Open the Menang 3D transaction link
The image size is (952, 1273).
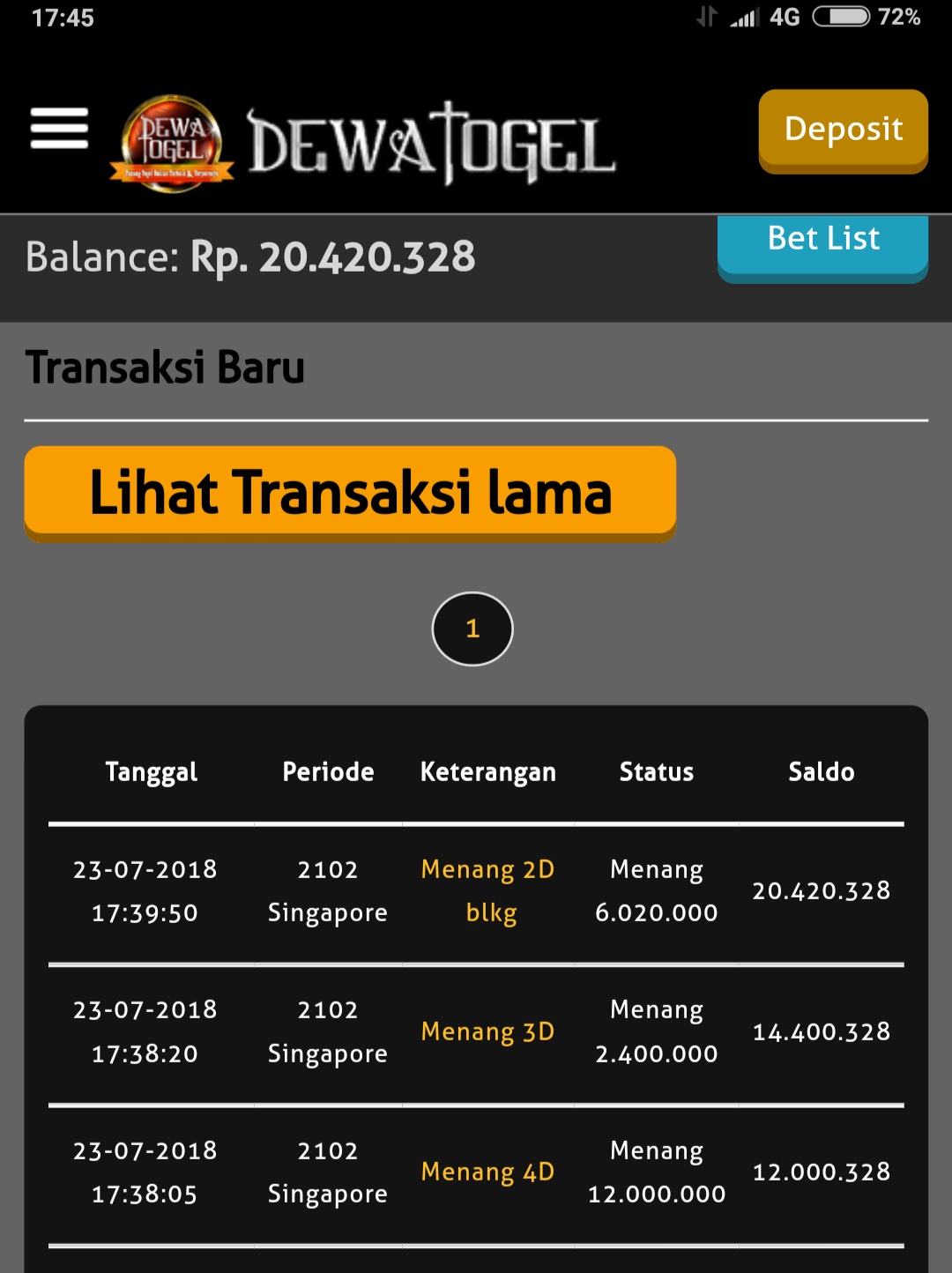[x=487, y=1031]
